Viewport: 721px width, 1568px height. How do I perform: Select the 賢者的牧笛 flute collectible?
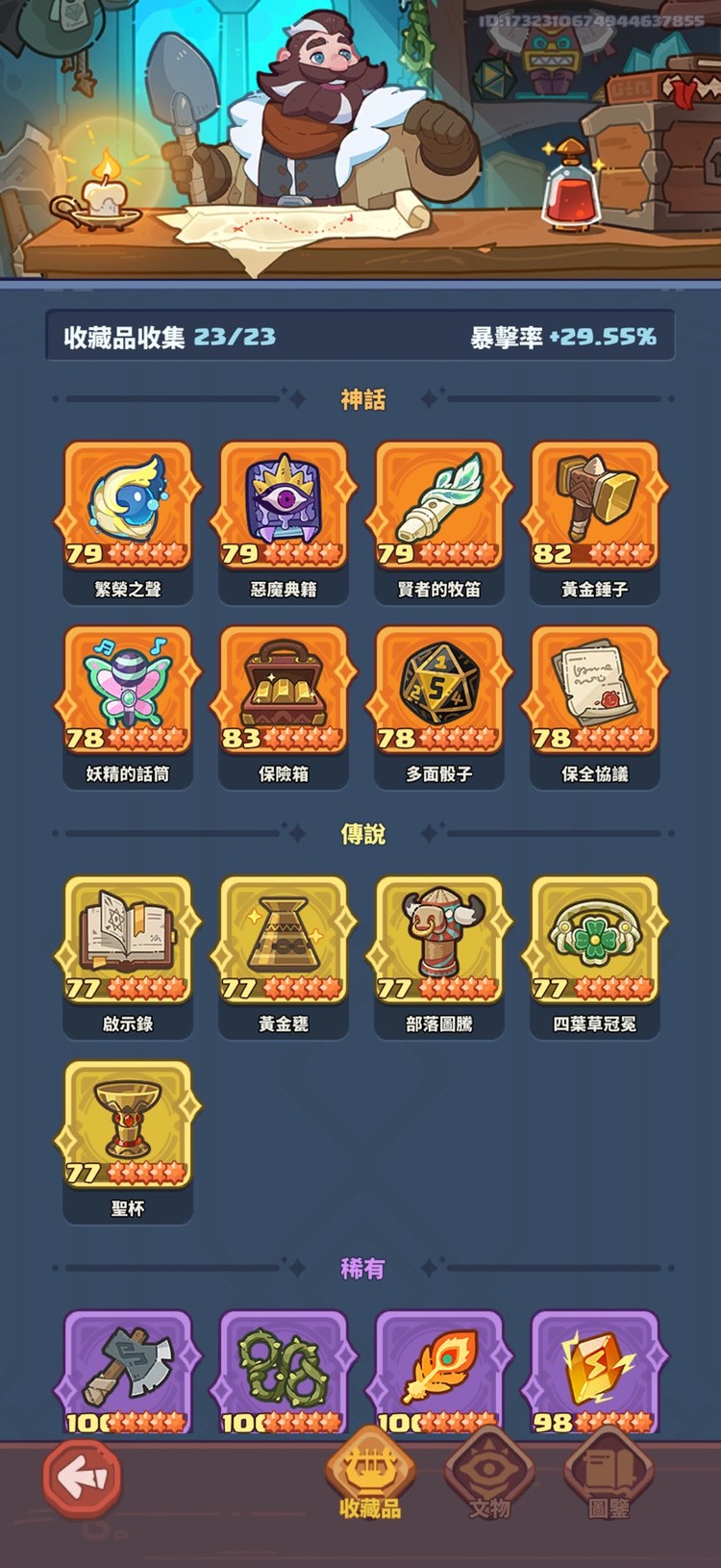439,505
